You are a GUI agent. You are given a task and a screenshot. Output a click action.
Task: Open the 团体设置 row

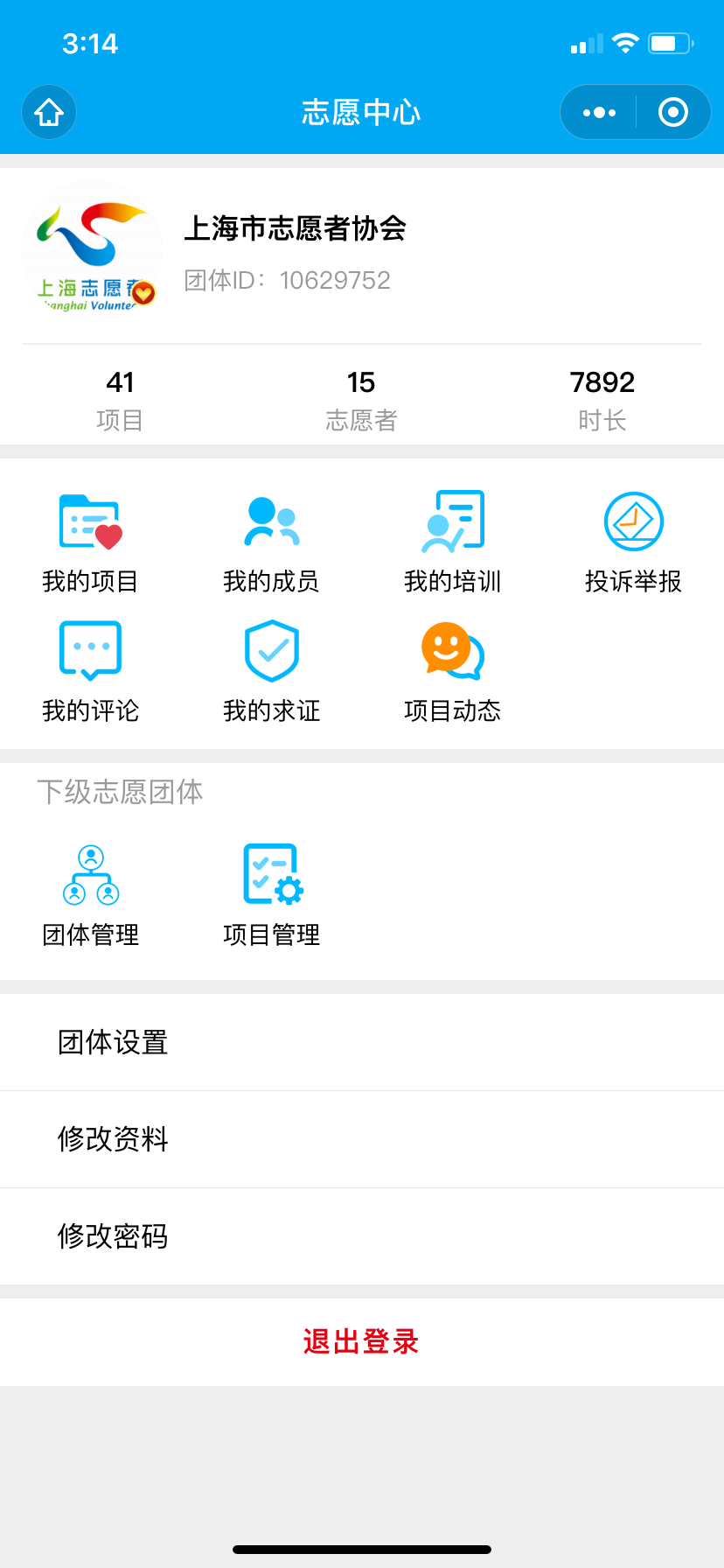click(362, 1042)
